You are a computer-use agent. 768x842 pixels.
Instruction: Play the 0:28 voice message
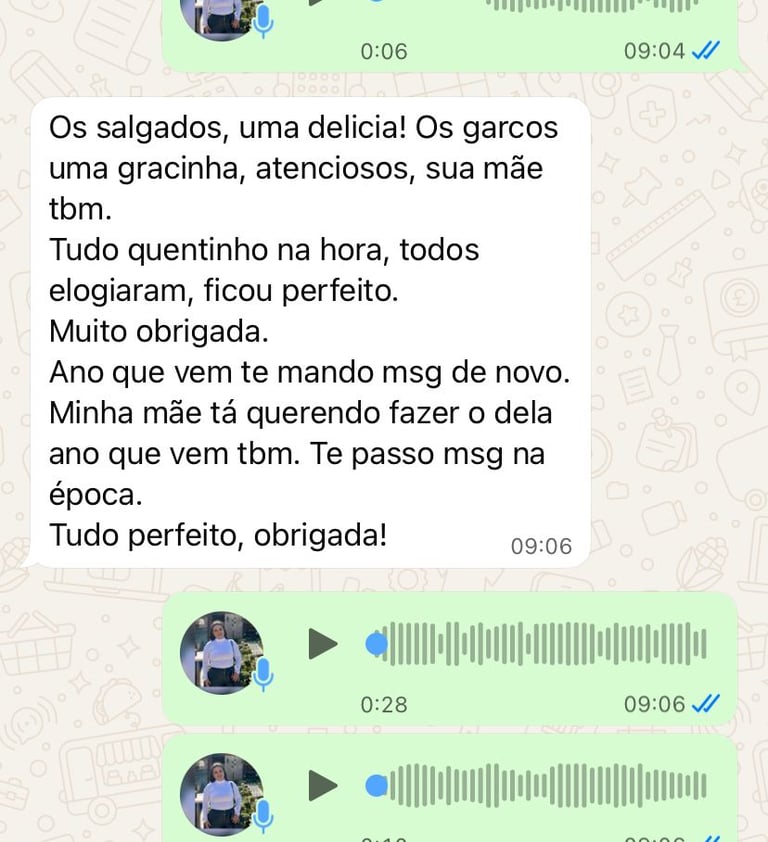[323, 644]
